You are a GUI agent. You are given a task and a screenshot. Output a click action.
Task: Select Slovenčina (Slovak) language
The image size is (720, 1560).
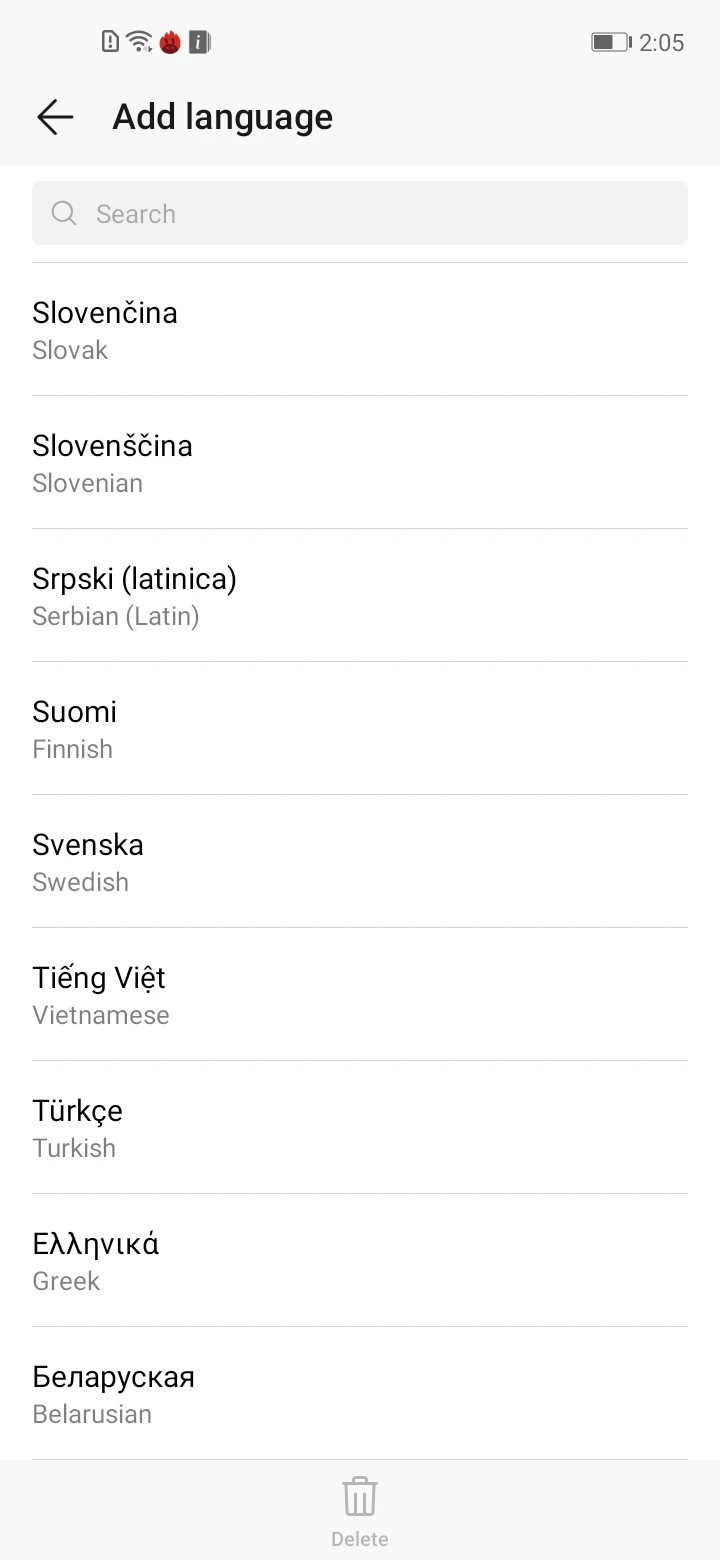[360, 330]
